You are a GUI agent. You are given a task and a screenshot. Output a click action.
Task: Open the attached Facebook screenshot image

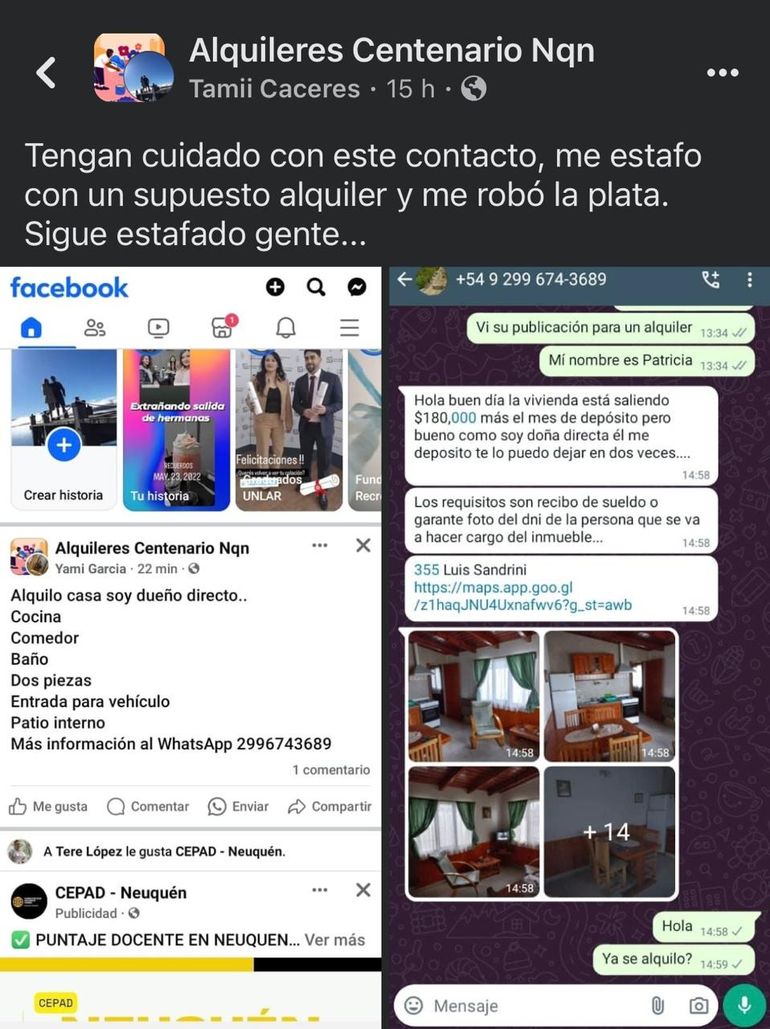(190, 647)
